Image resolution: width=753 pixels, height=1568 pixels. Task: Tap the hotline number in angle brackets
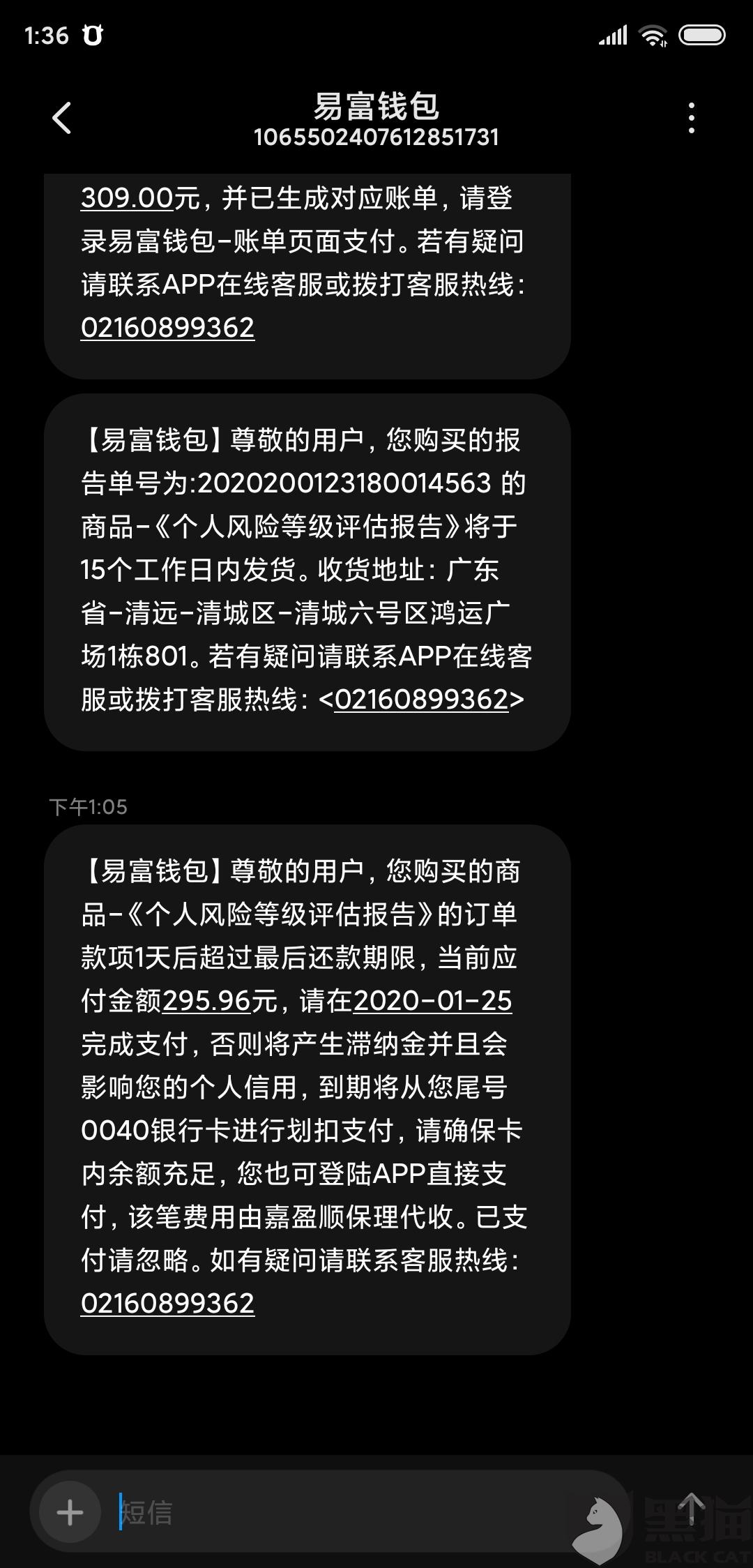(x=421, y=699)
